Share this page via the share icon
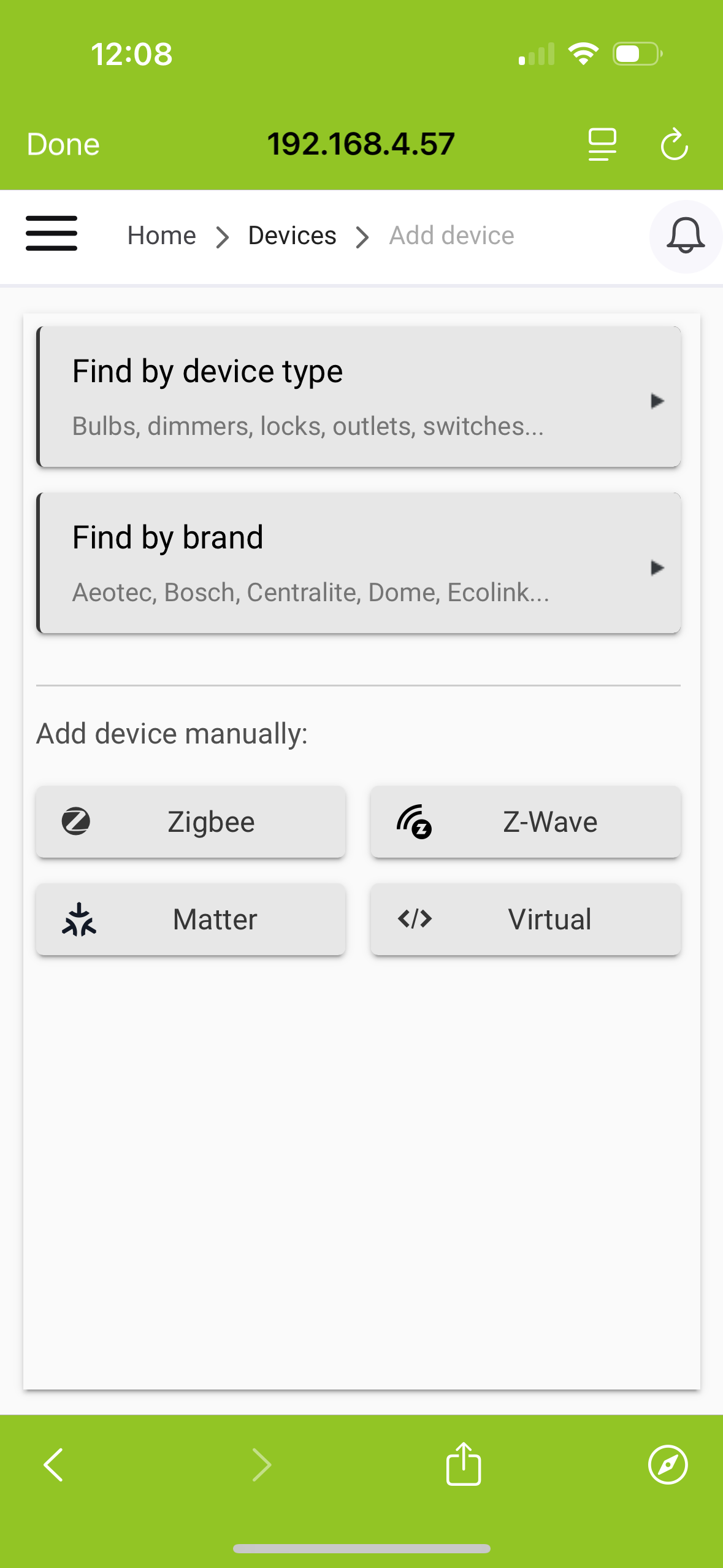Screen dimensions: 723x1568 [464, 1464]
